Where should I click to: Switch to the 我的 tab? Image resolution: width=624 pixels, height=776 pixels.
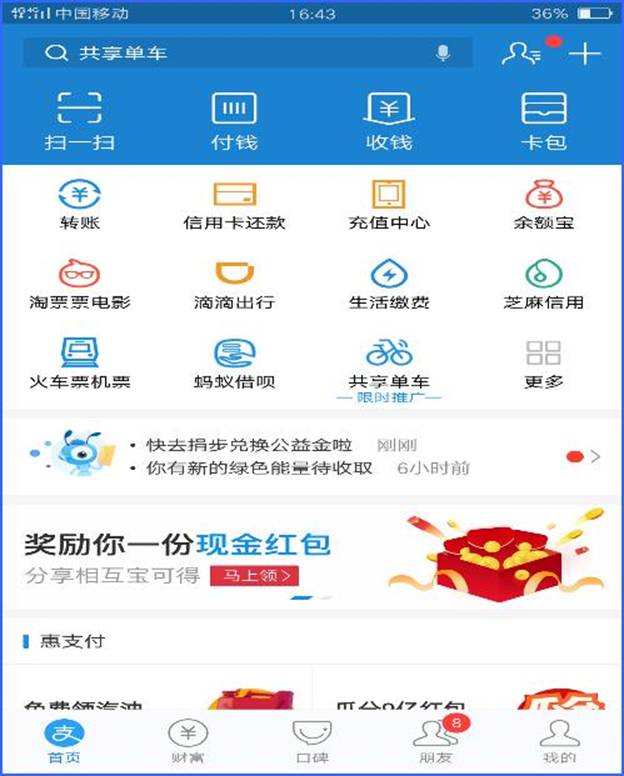(x=558, y=742)
